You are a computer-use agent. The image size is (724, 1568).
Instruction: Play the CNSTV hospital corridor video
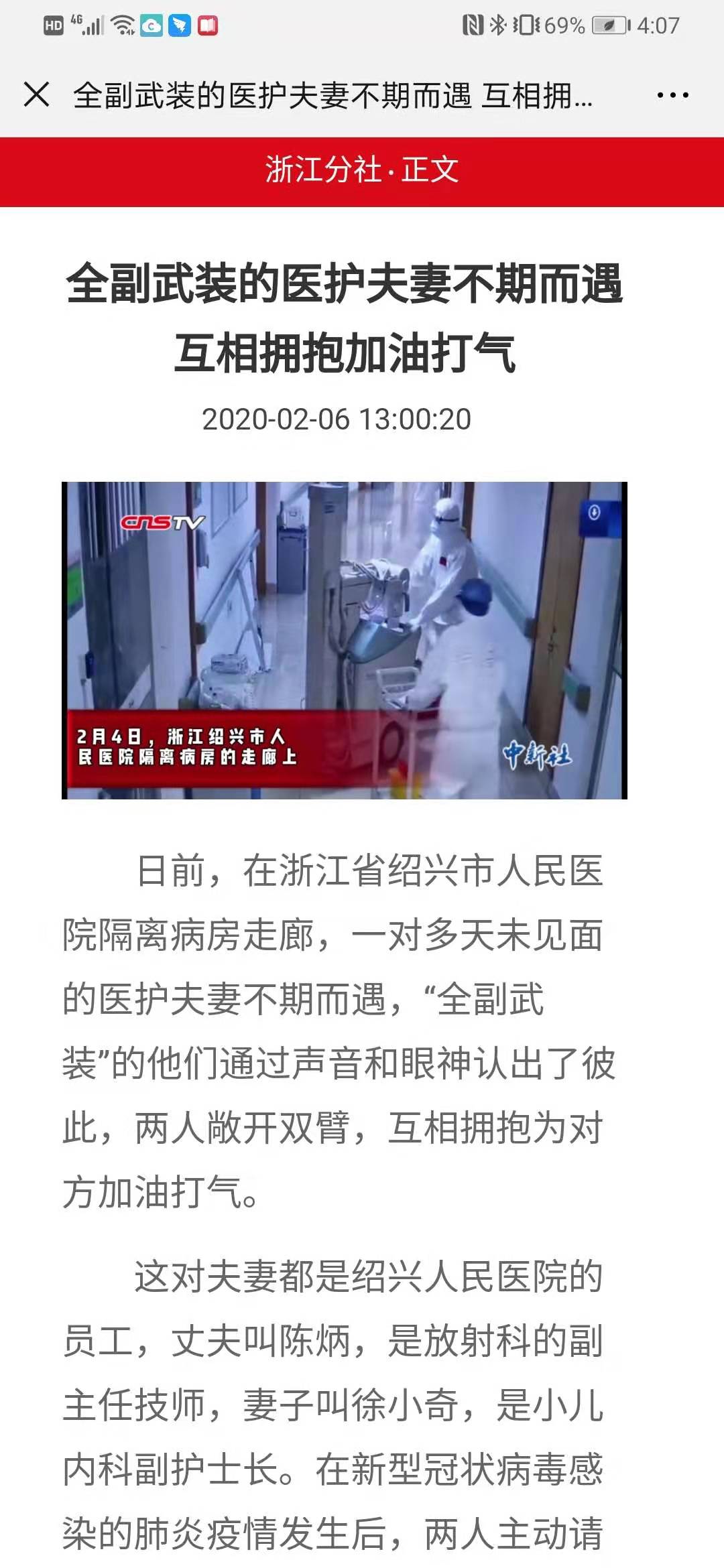(x=344, y=640)
